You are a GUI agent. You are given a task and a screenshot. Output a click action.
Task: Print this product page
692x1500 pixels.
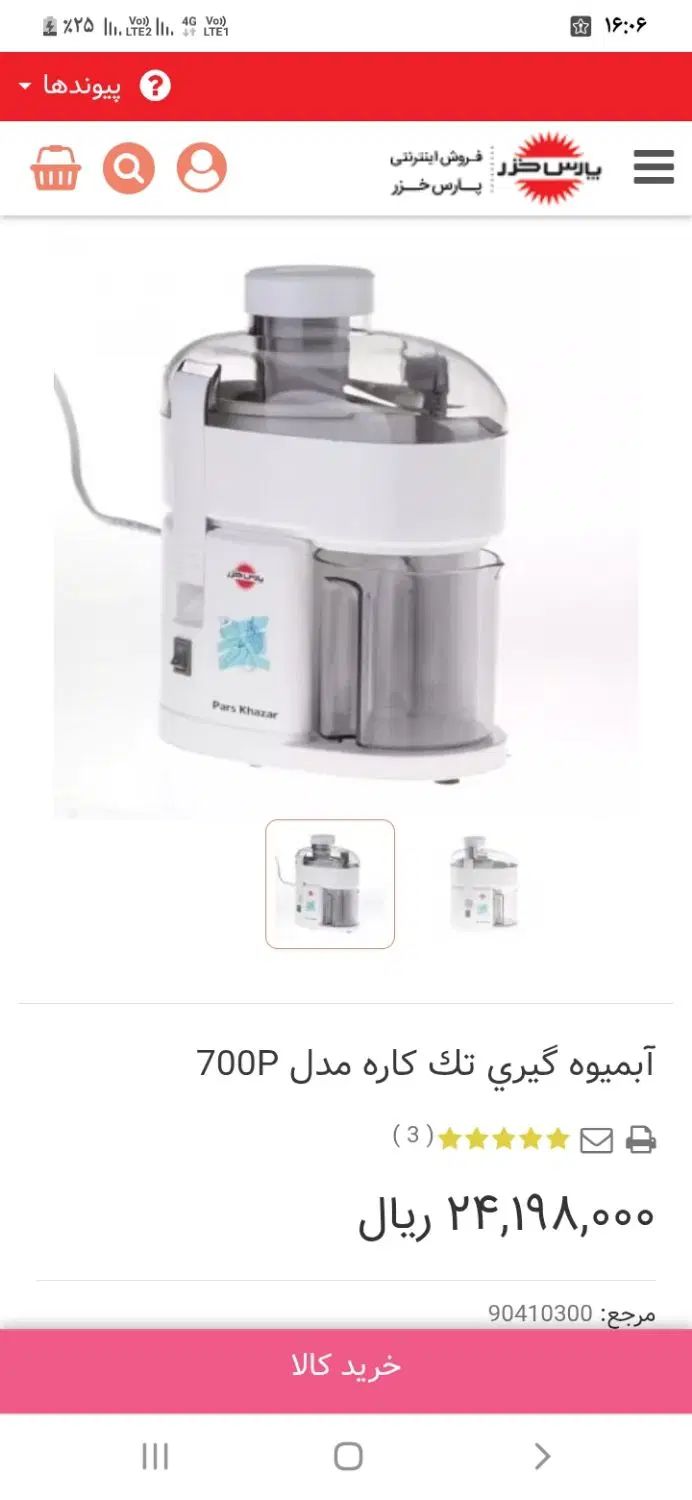click(640, 1139)
